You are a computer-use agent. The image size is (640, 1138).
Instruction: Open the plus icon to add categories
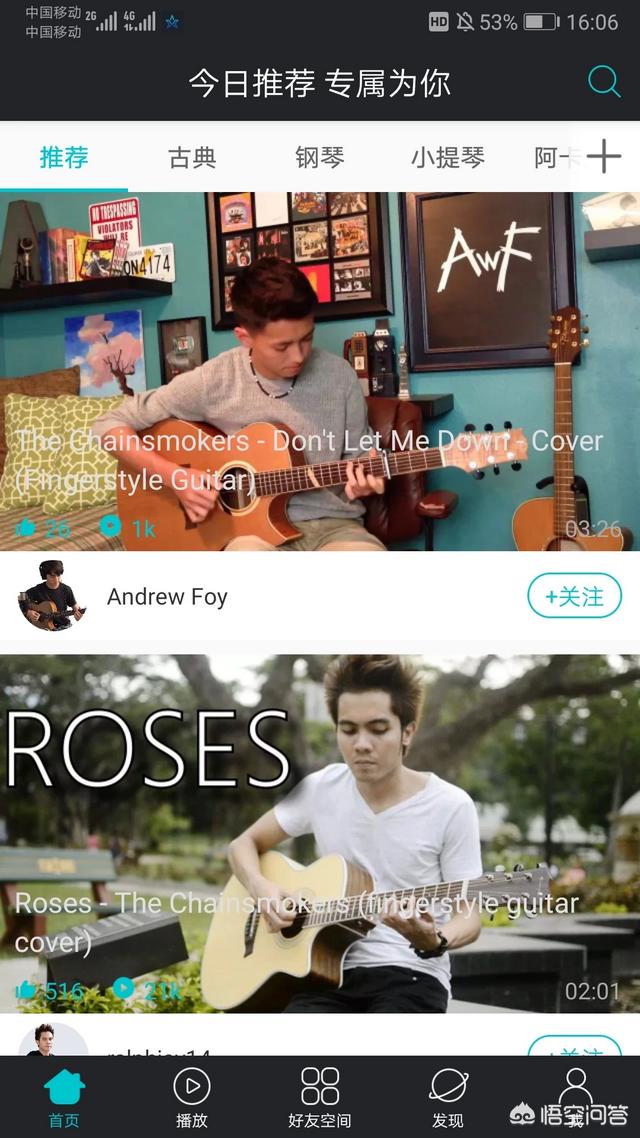pyautogui.click(x=604, y=157)
